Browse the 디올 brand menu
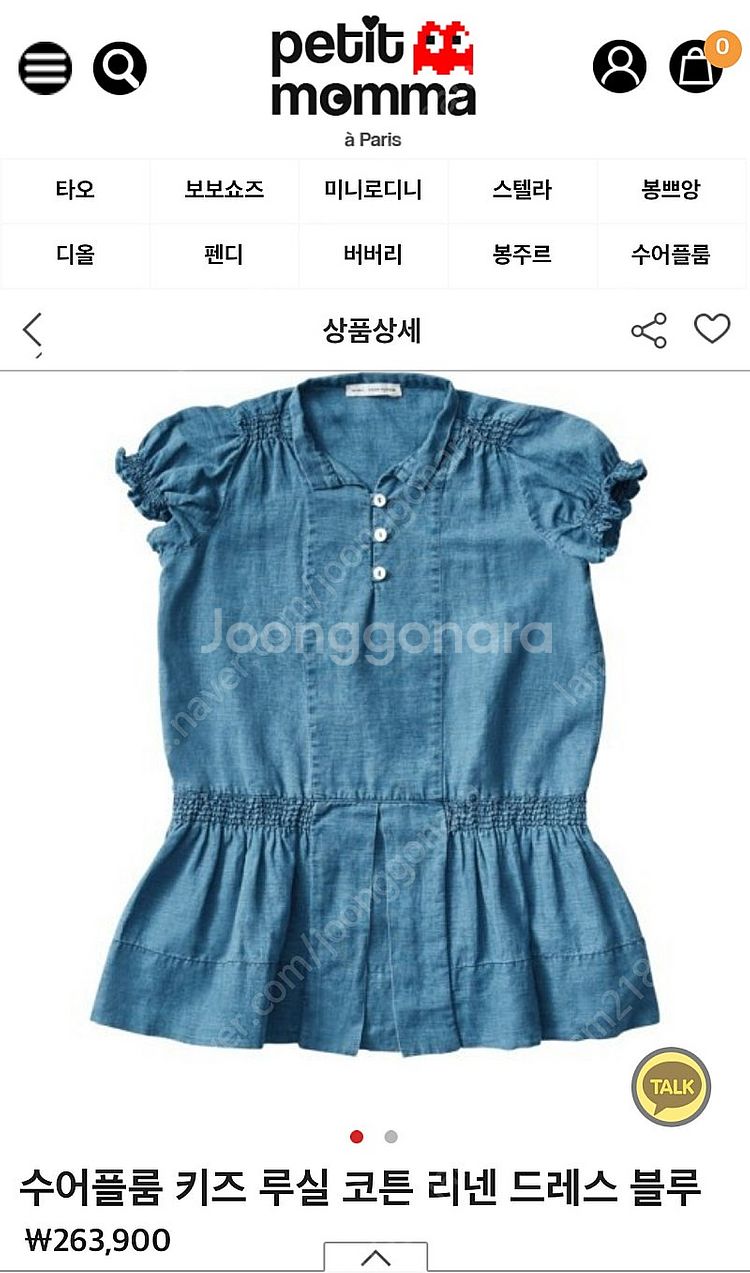 point(75,256)
